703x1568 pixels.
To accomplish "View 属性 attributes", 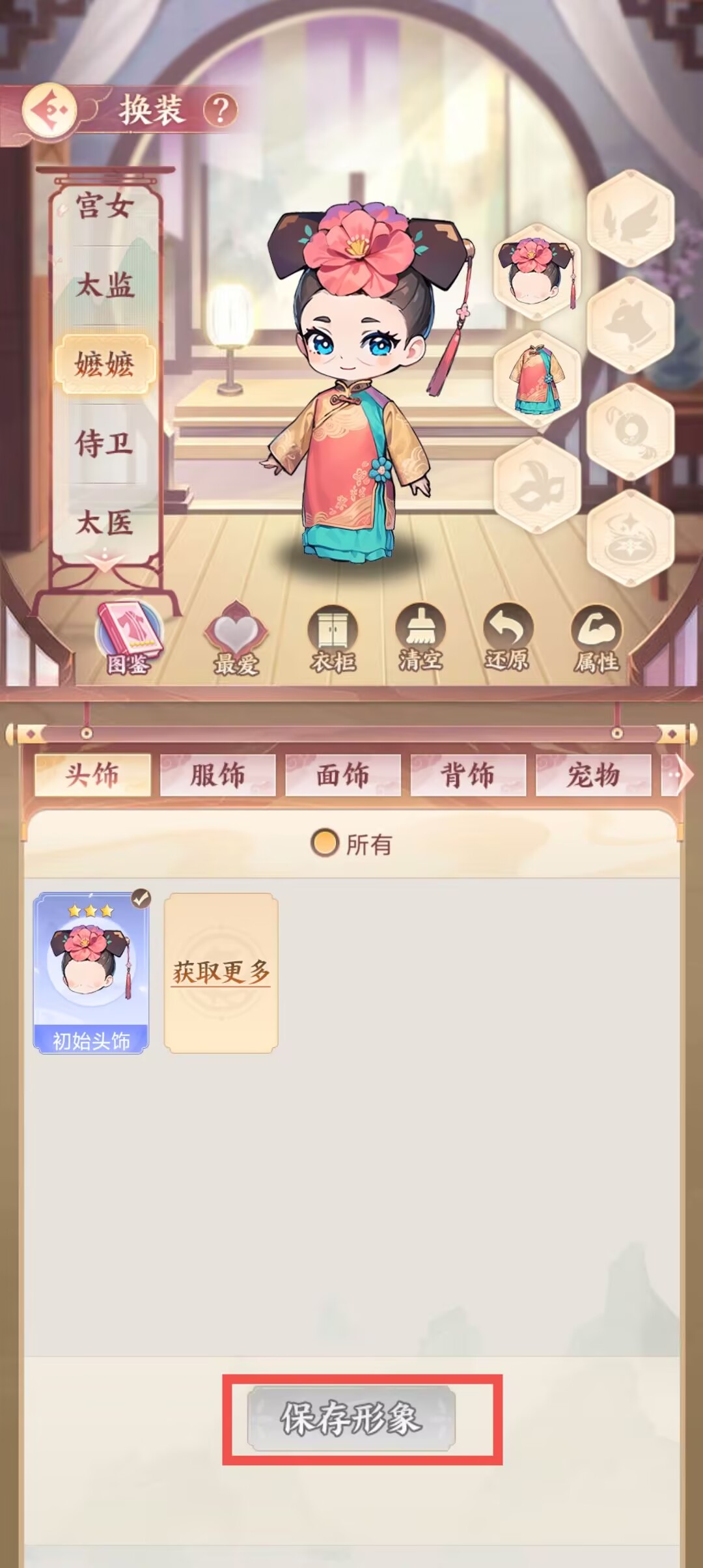I will (596, 638).
